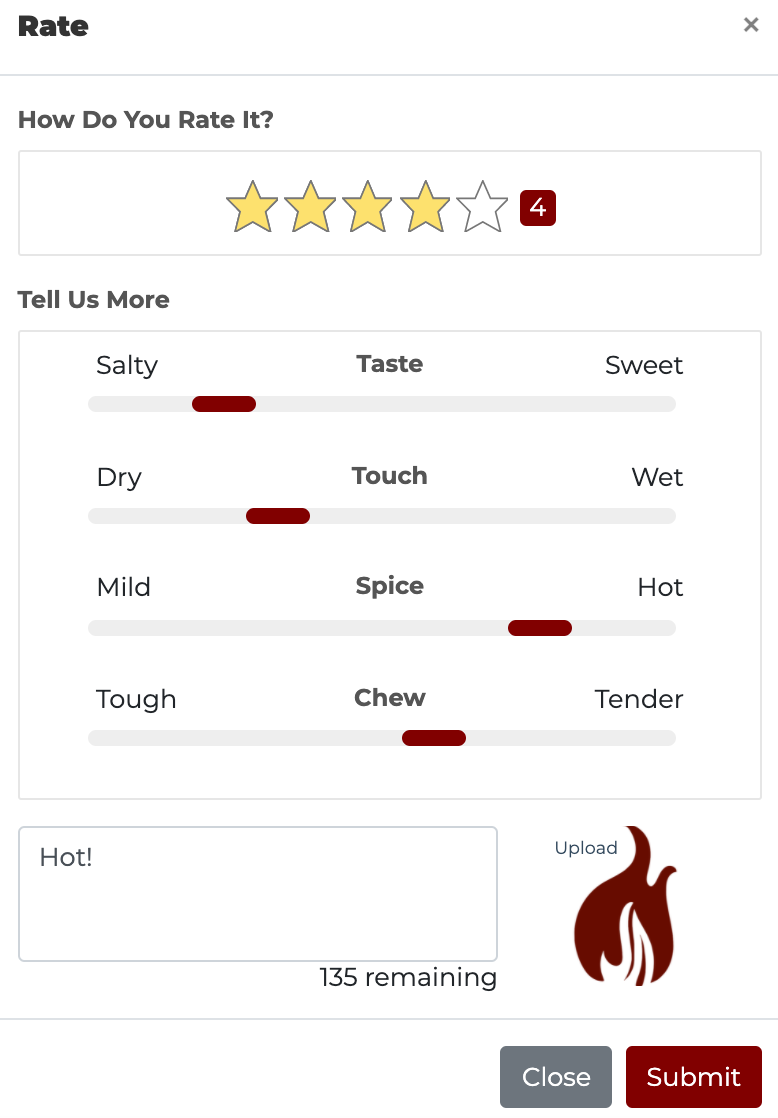This screenshot has width=778, height=1118.
Task: Click the second yellow star
Action: pos(310,207)
